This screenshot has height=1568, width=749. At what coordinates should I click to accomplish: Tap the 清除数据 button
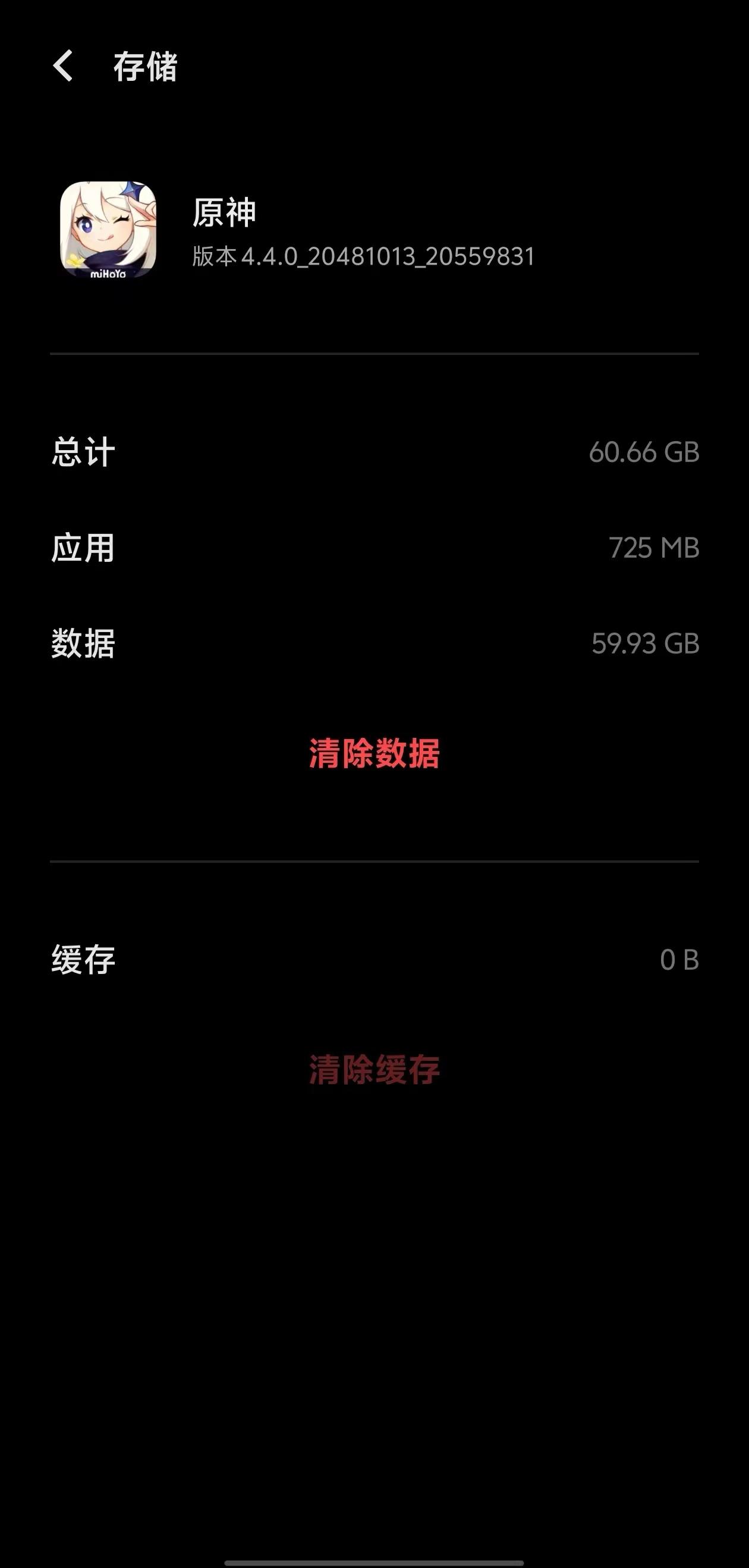coord(374,753)
